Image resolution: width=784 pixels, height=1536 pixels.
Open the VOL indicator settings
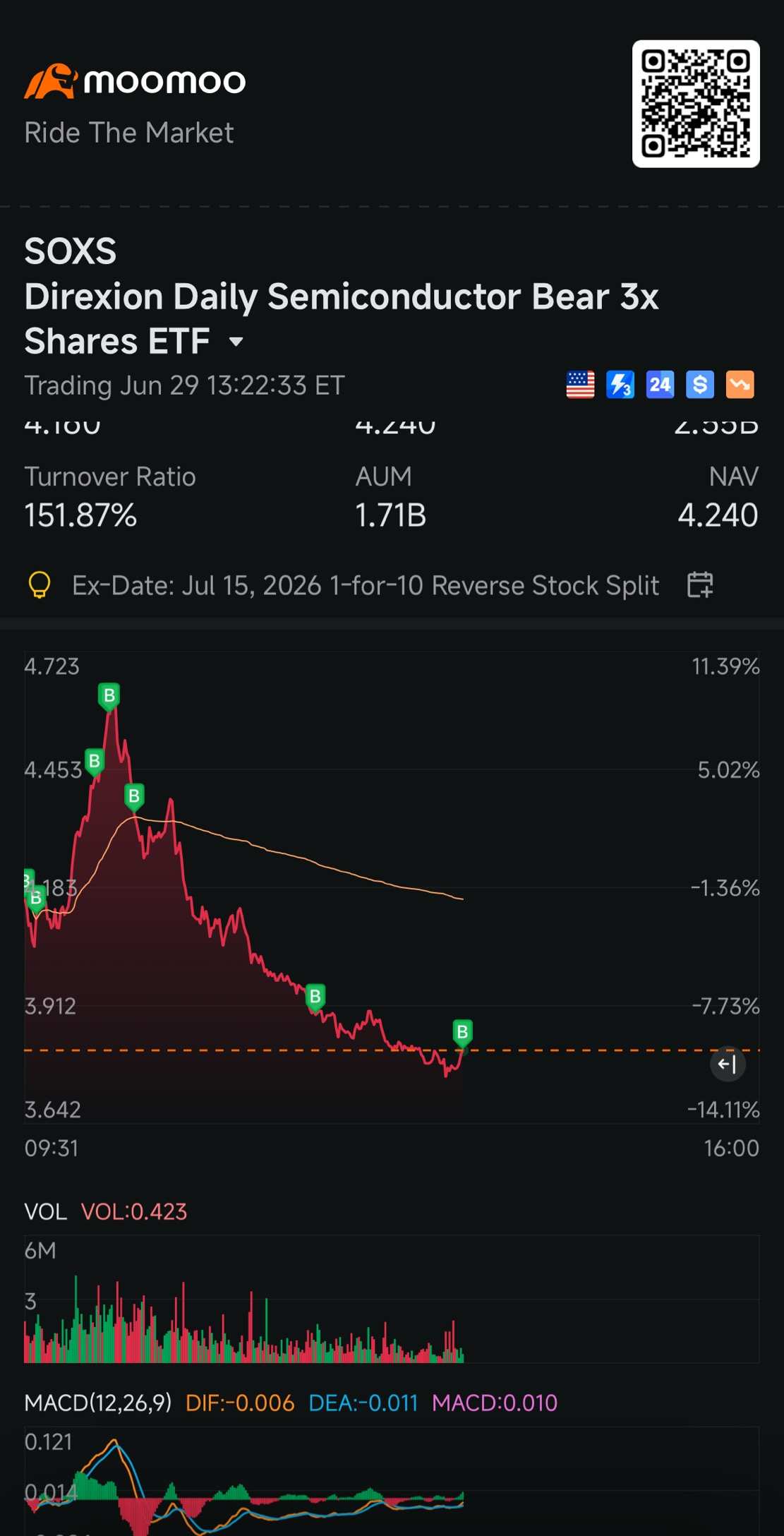click(x=45, y=1212)
